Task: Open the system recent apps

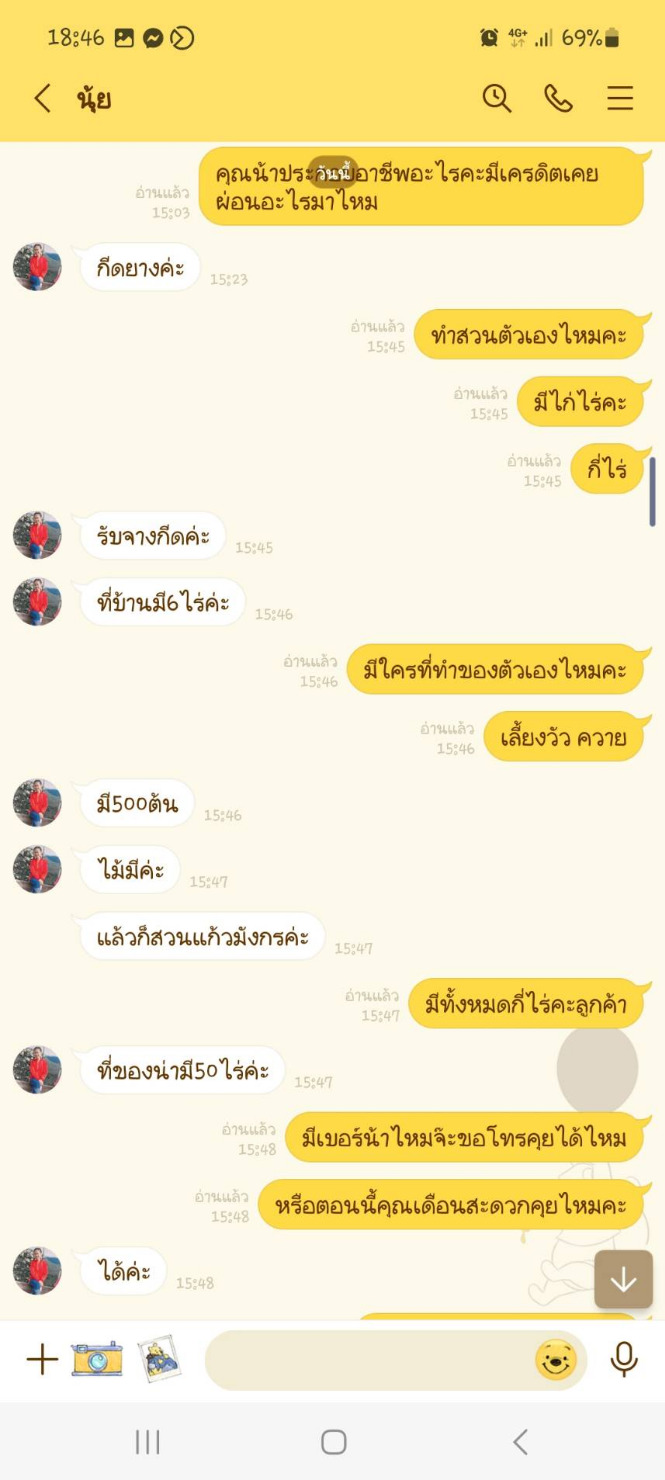Action: 148,1441
